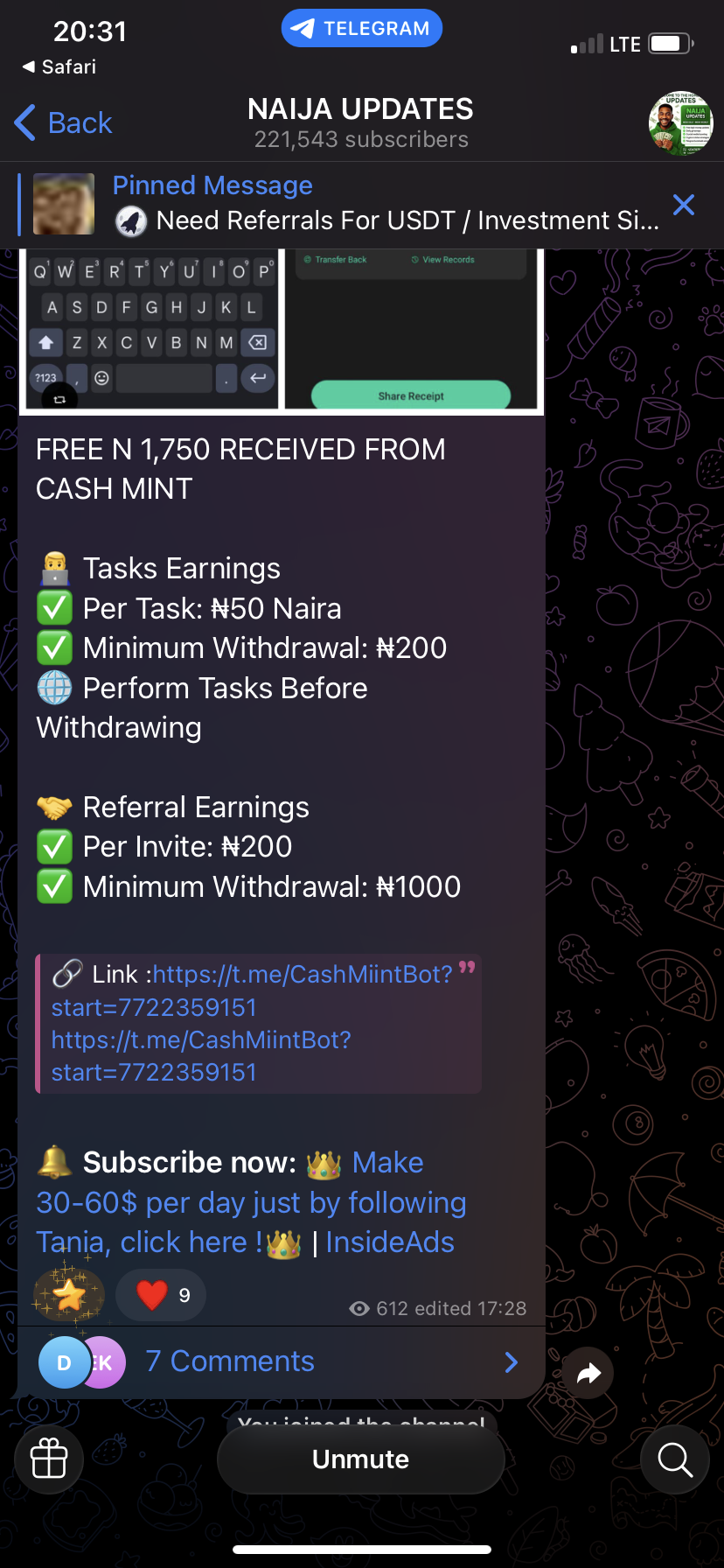
Task: Open the CashMiintBot link in the quote
Action: pyautogui.click(x=302, y=975)
